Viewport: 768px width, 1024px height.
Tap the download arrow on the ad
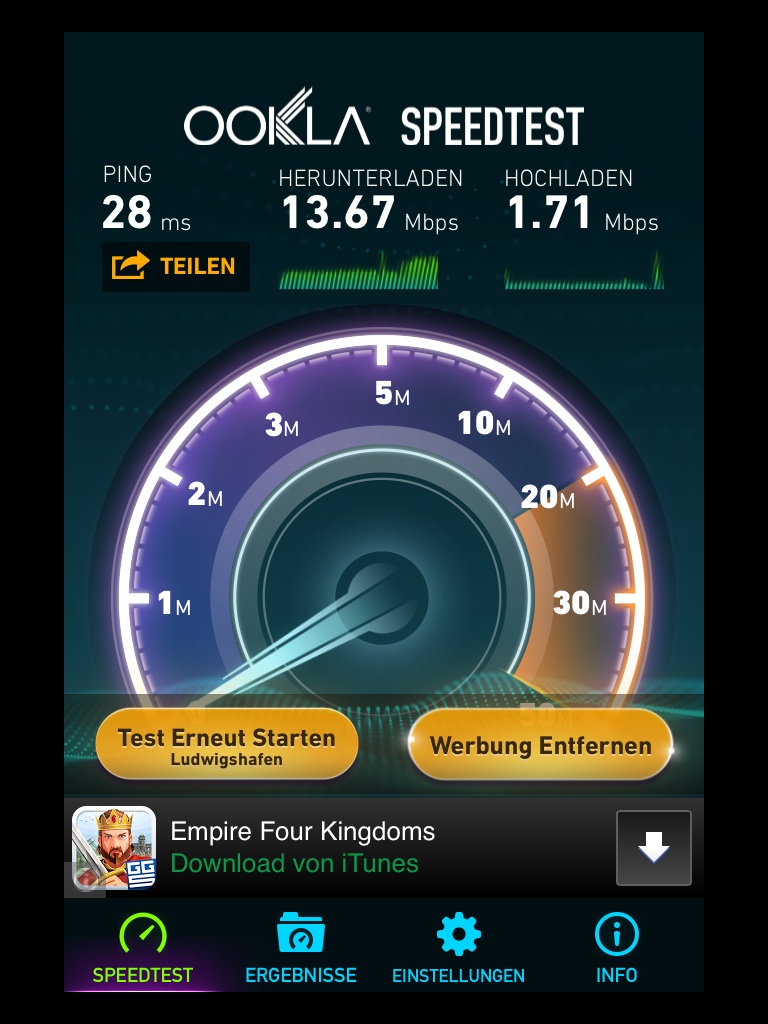click(653, 848)
